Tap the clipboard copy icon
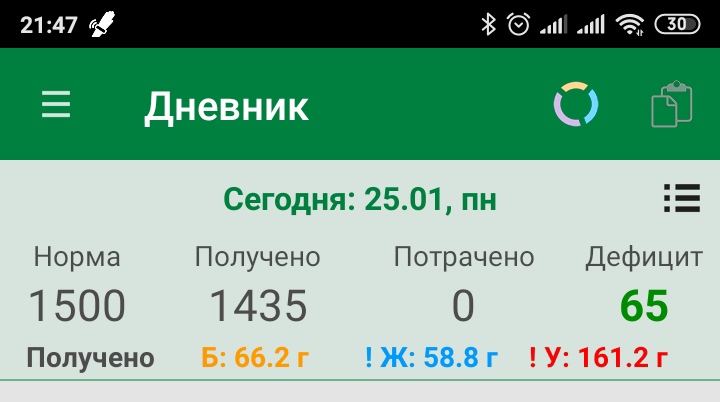Screen dimensions: 720x402 pyautogui.click(x=671, y=104)
